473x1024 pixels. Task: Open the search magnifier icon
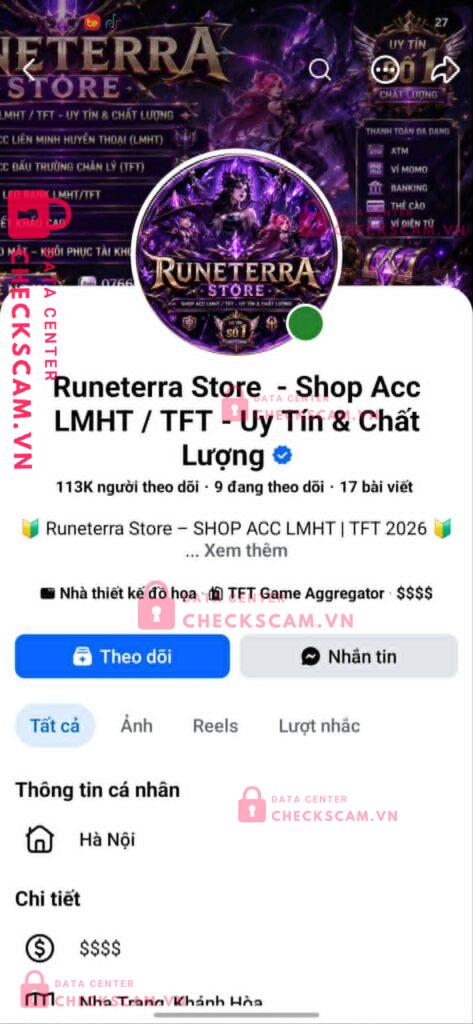click(x=319, y=69)
